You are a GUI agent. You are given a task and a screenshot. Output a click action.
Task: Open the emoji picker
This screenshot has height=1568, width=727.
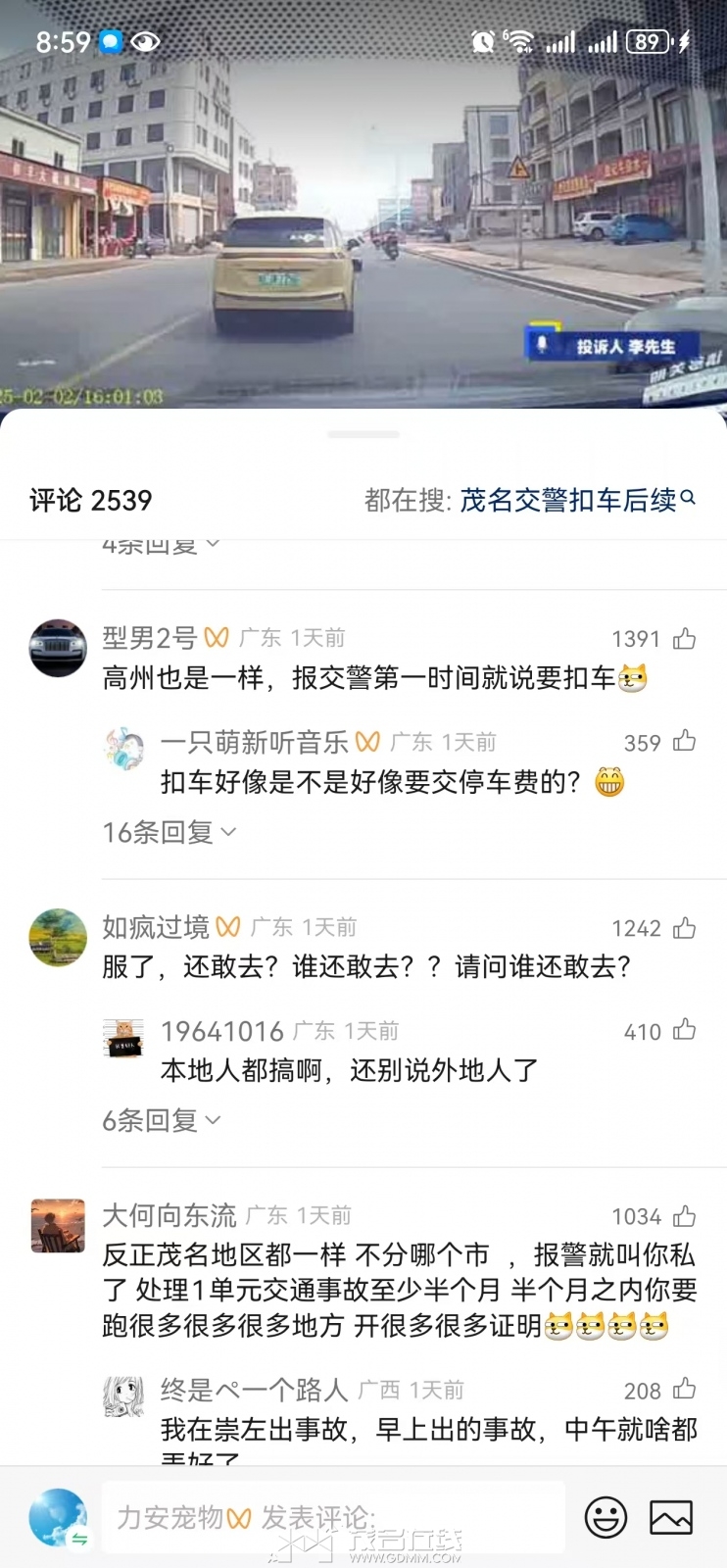[x=606, y=1517]
